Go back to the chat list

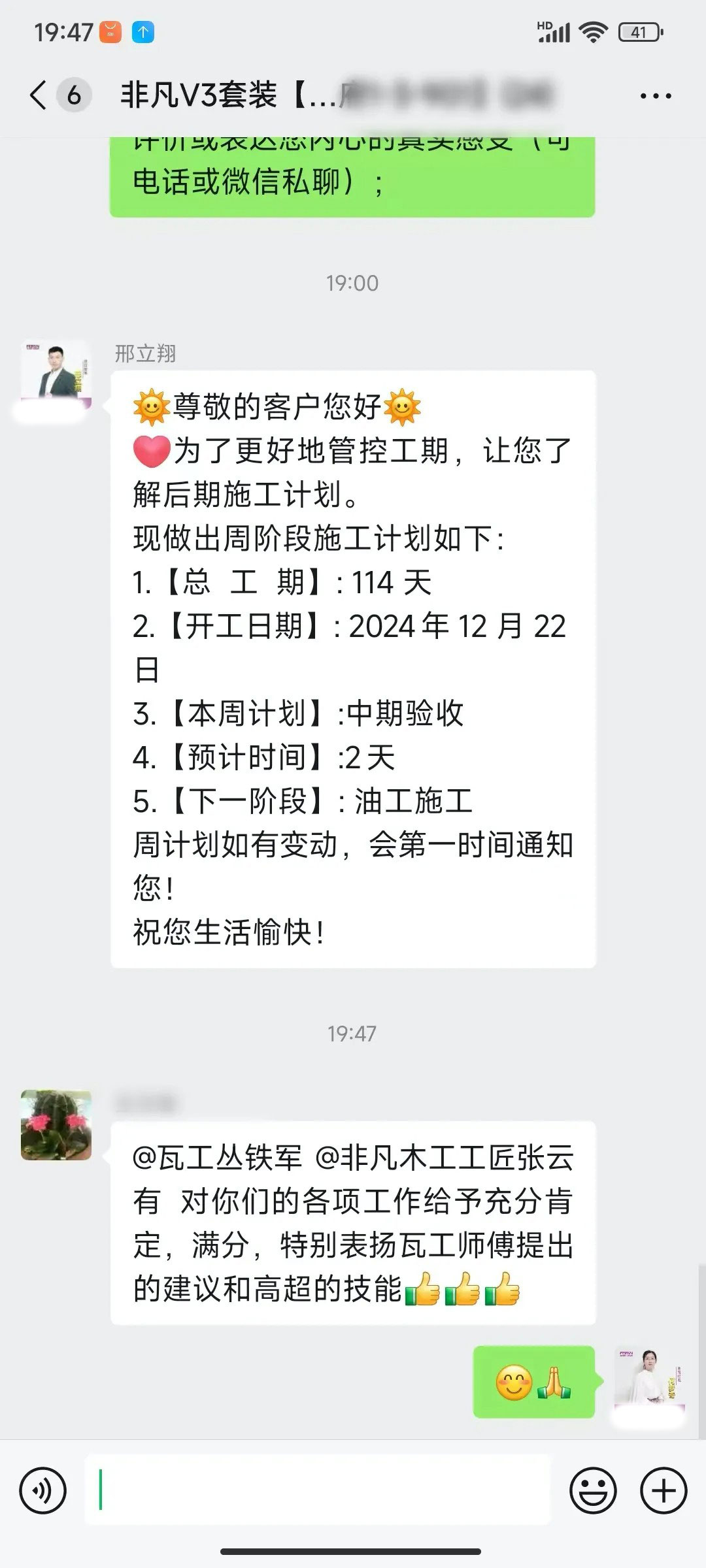(x=39, y=95)
